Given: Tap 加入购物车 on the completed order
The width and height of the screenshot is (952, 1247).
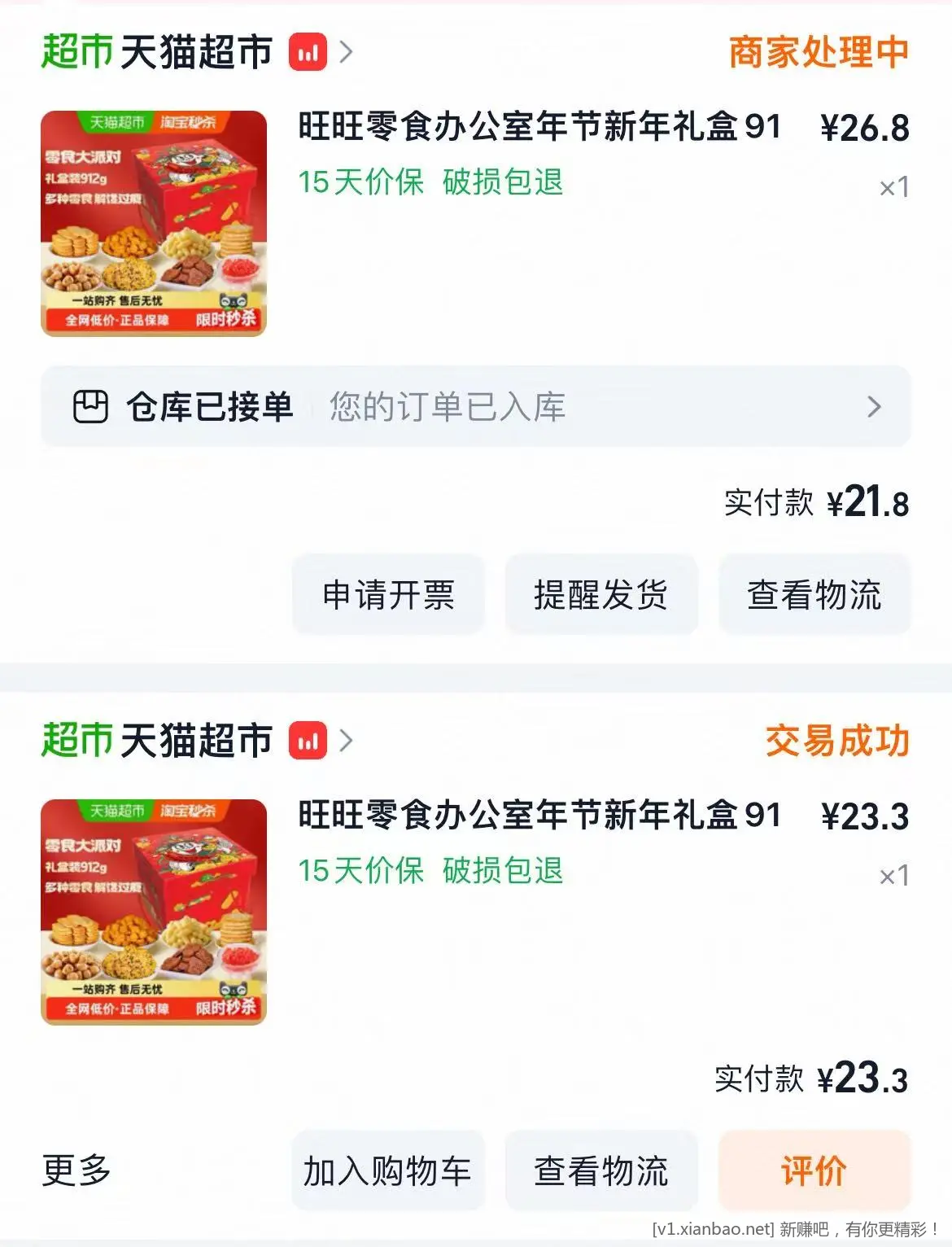Looking at the screenshot, I should coord(388,1170).
